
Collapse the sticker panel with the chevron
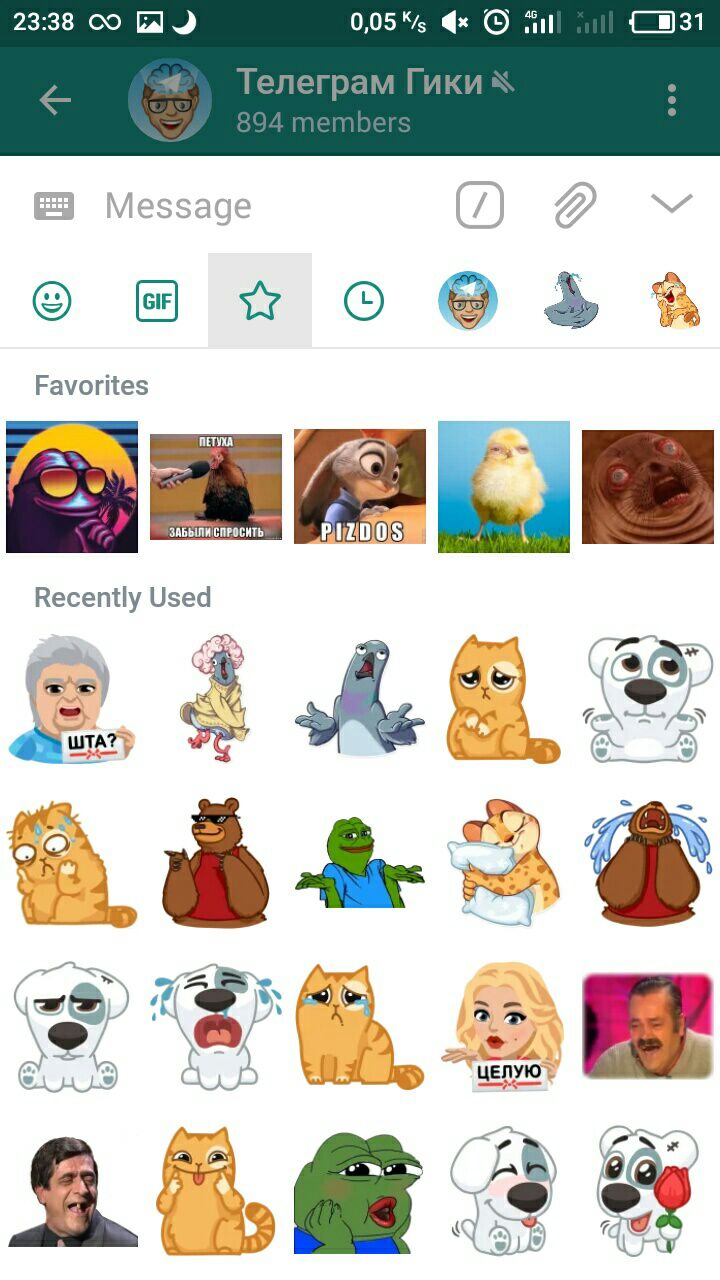coord(671,204)
